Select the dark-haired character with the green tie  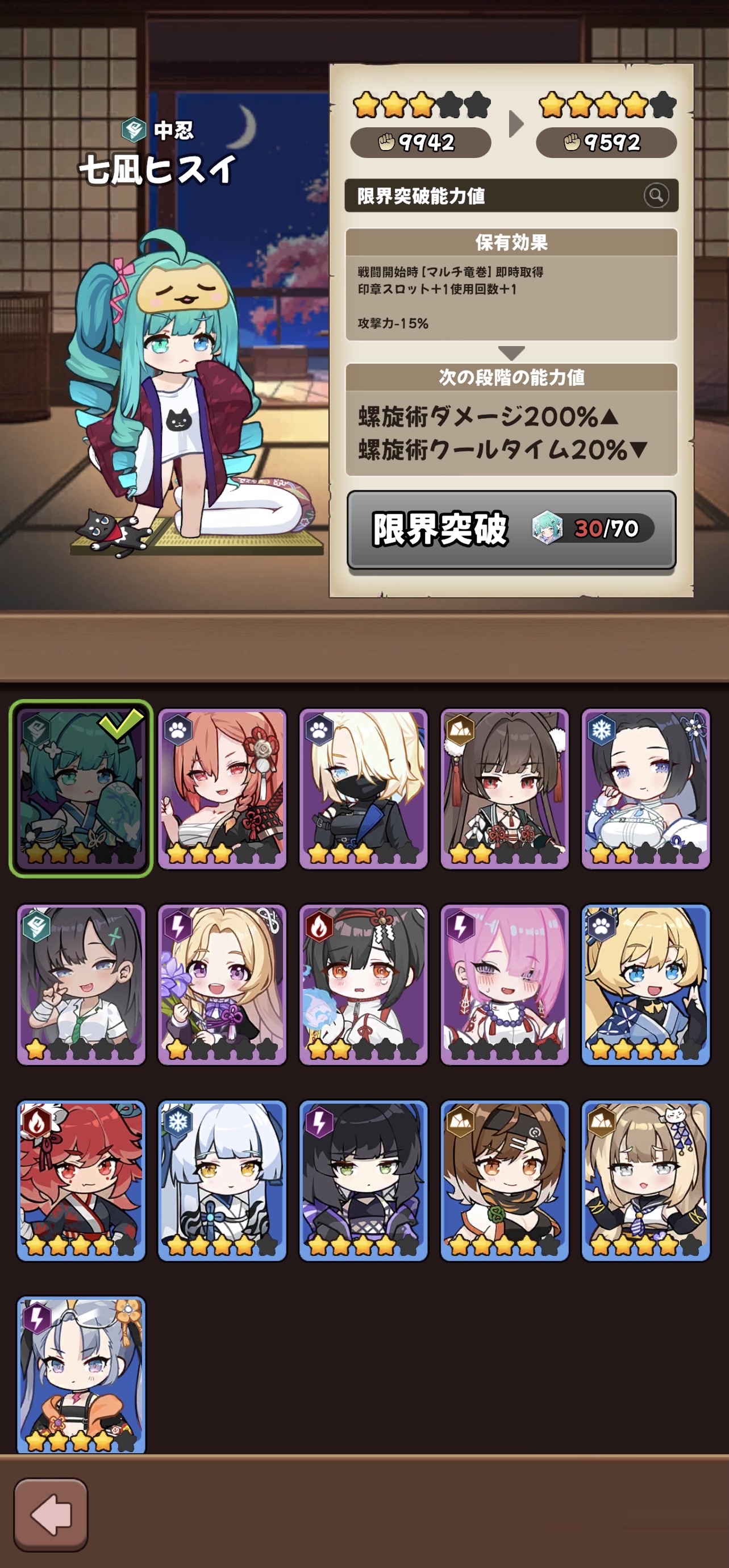[x=81, y=984]
